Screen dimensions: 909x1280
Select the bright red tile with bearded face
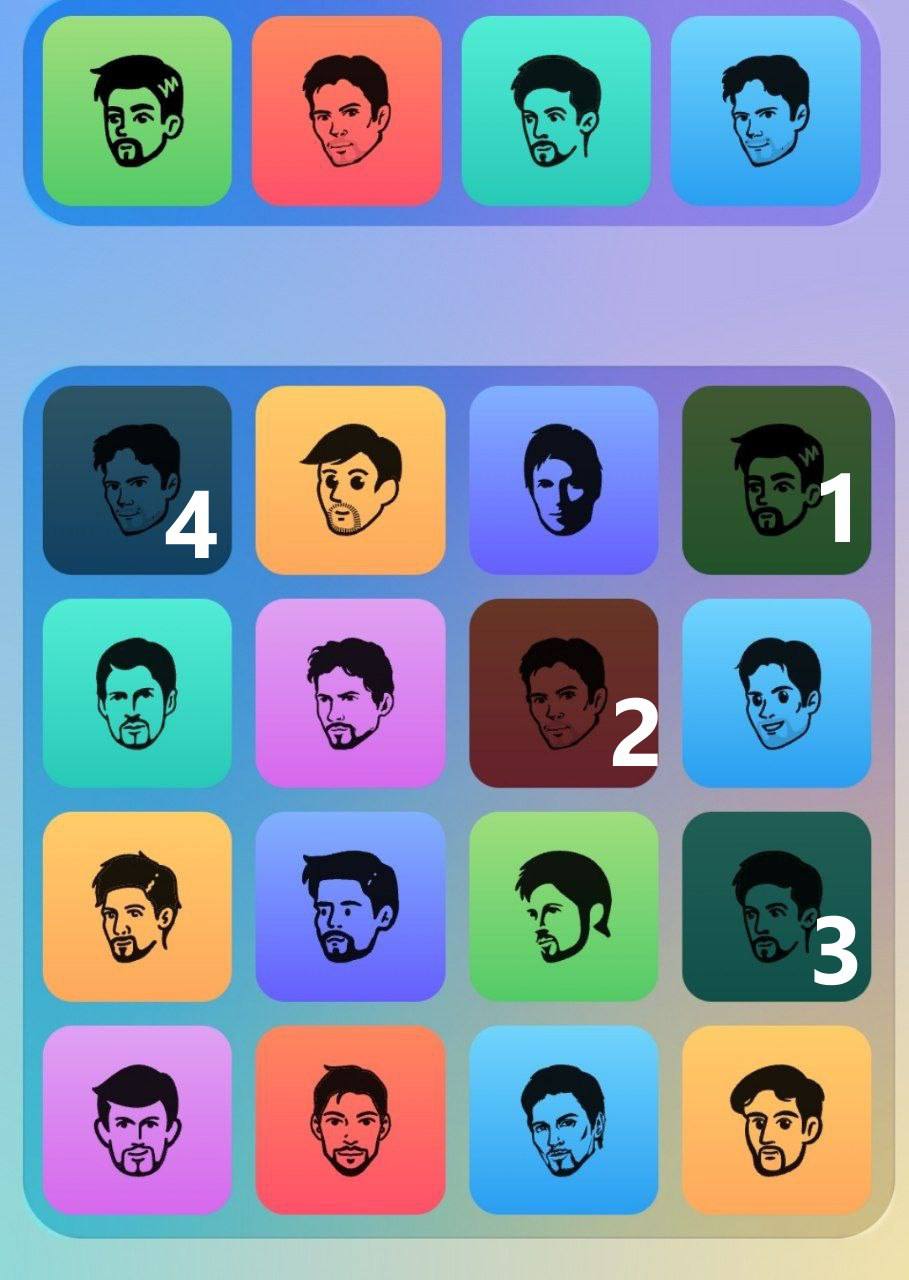pyautogui.click(x=350, y=1119)
